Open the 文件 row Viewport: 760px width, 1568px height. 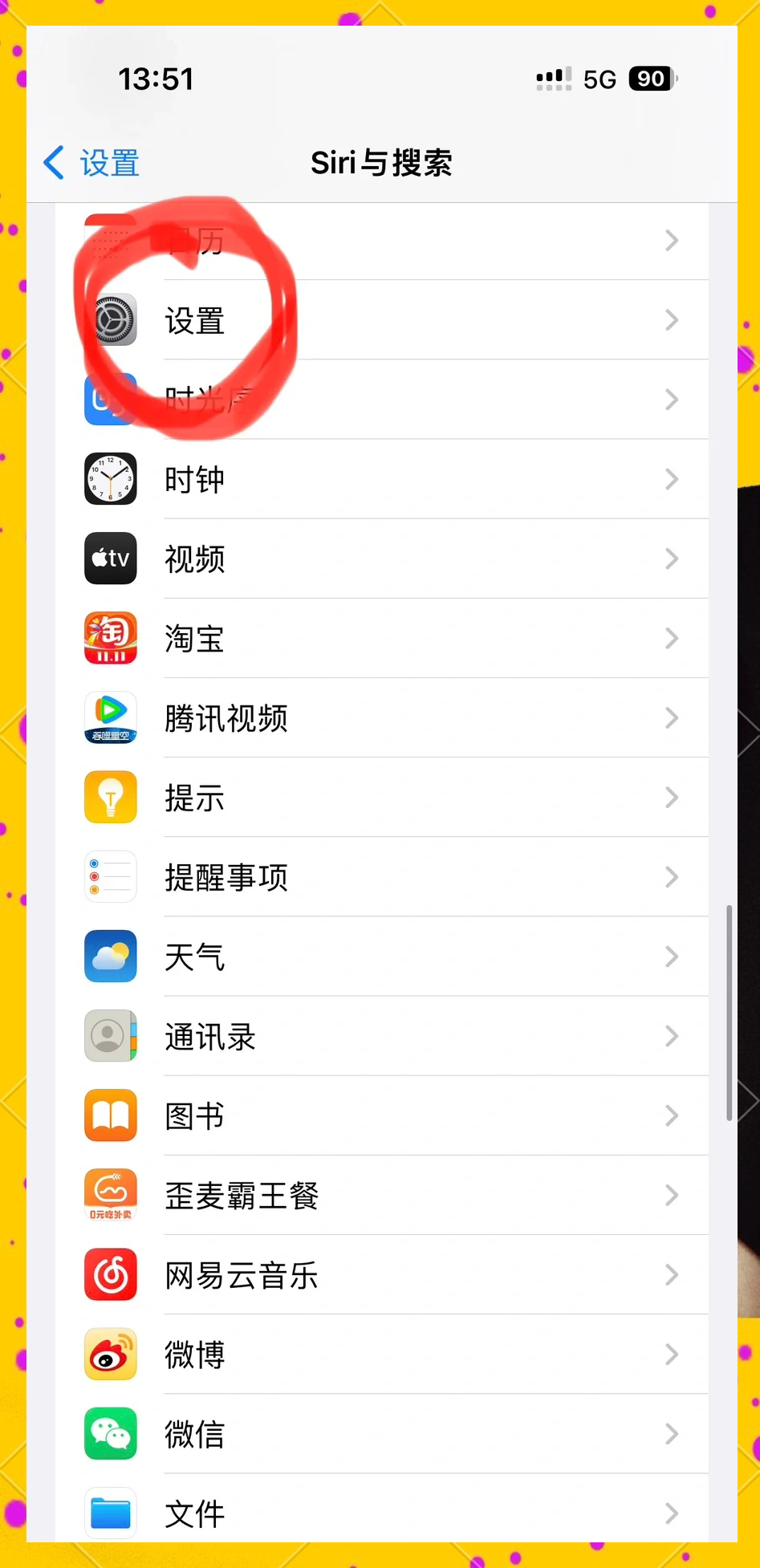pos(382,1509)
